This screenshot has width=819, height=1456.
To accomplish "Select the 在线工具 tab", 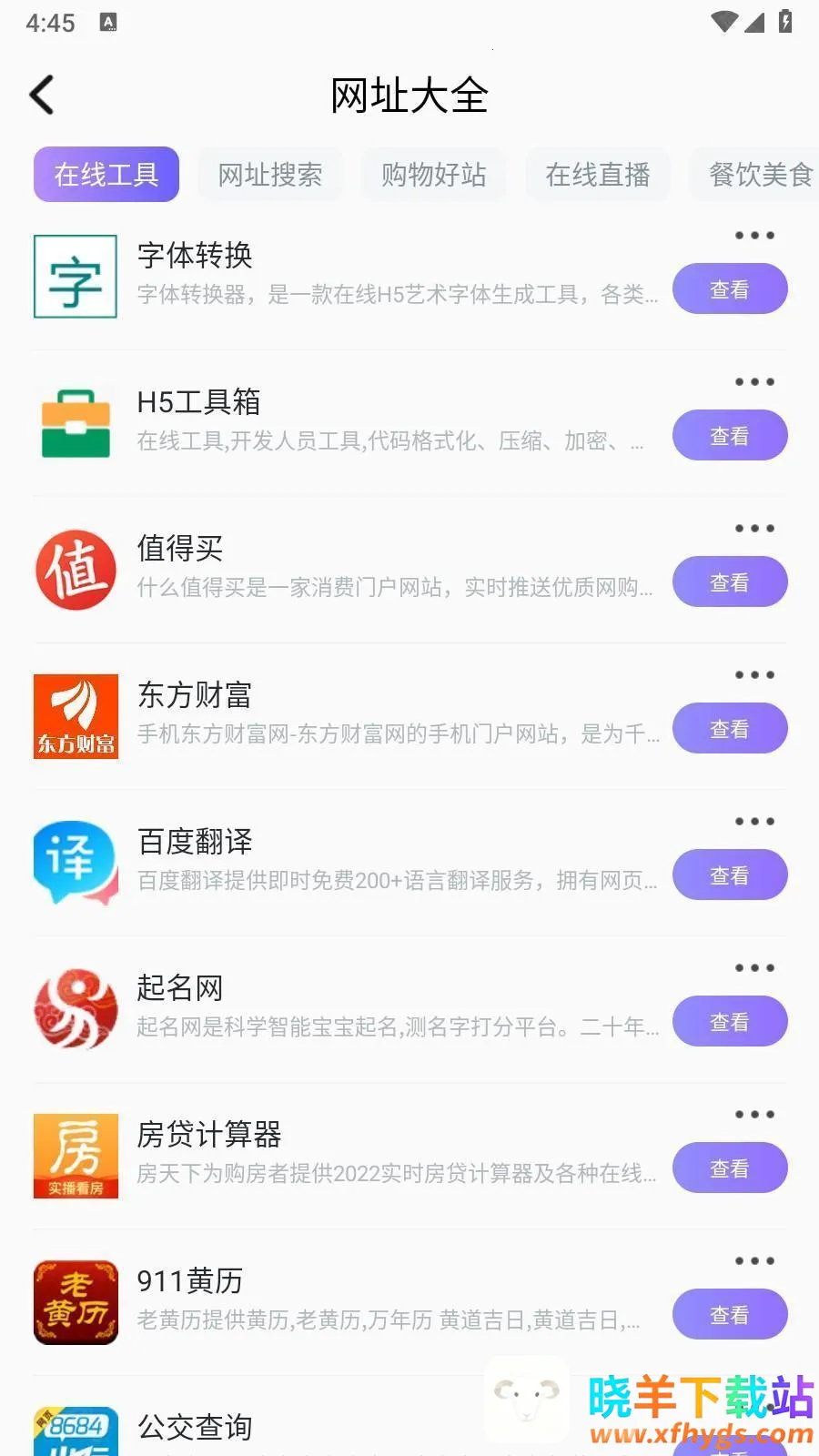I will coord(106,175).
